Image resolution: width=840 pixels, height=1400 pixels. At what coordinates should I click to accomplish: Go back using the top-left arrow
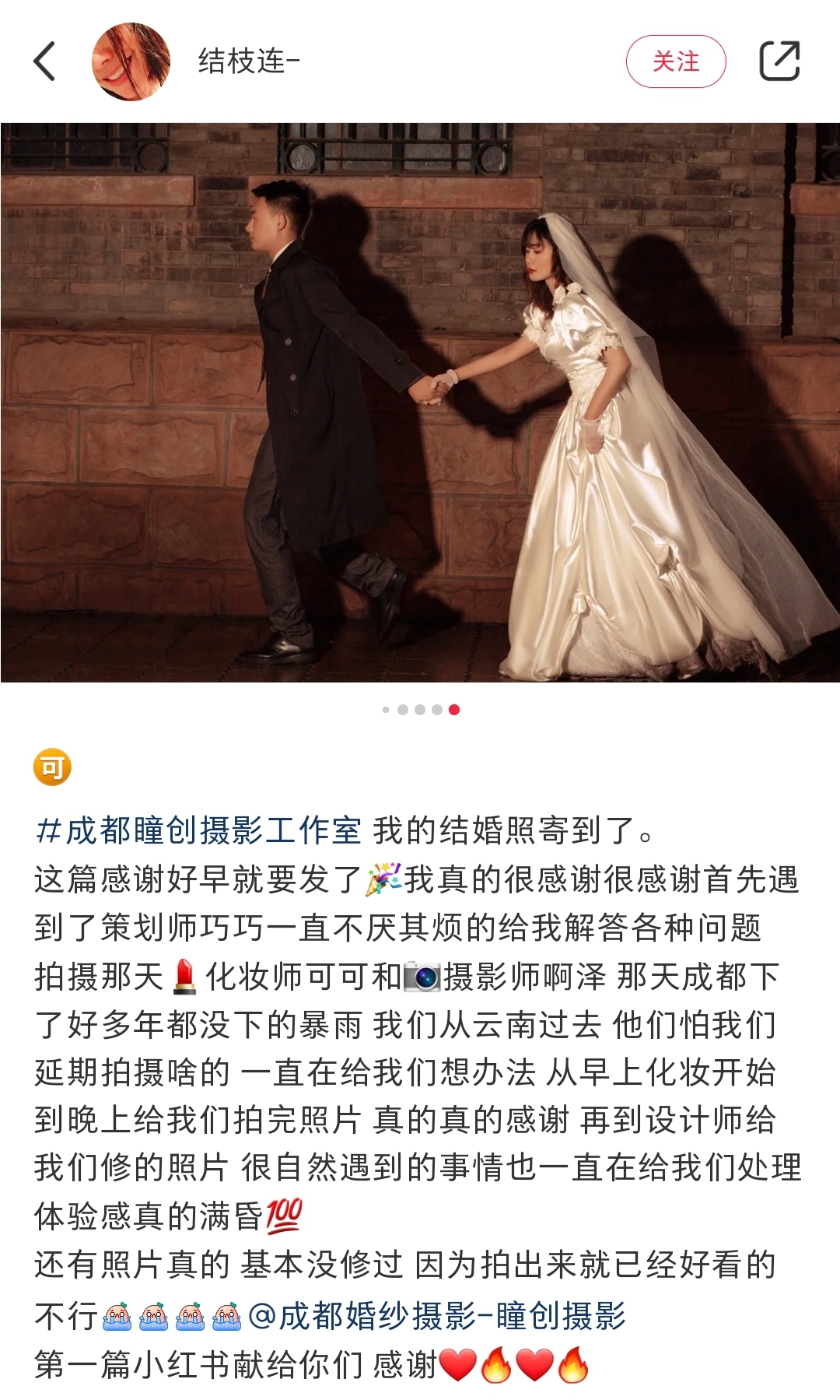pos(45,61)
